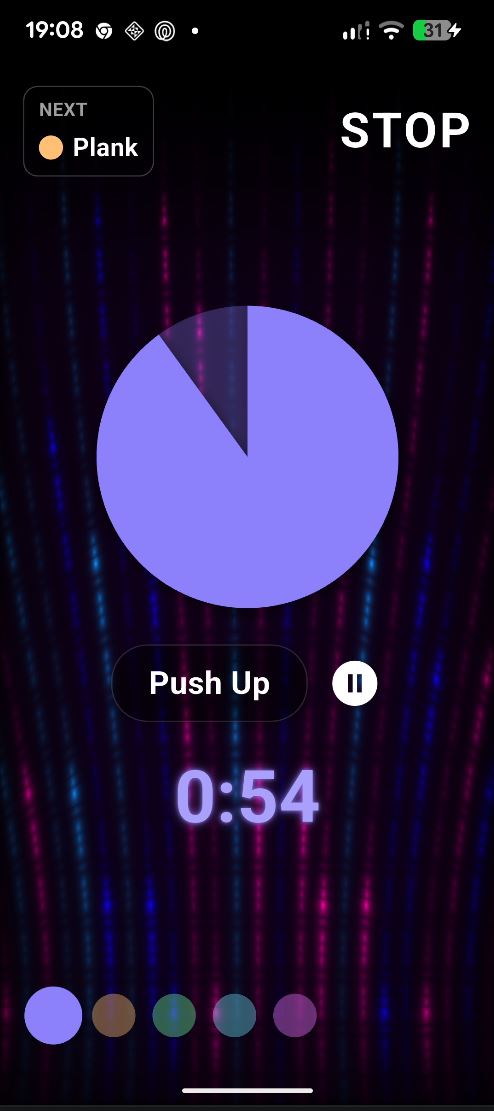Select the teal exercise dot

point(234,1015)
